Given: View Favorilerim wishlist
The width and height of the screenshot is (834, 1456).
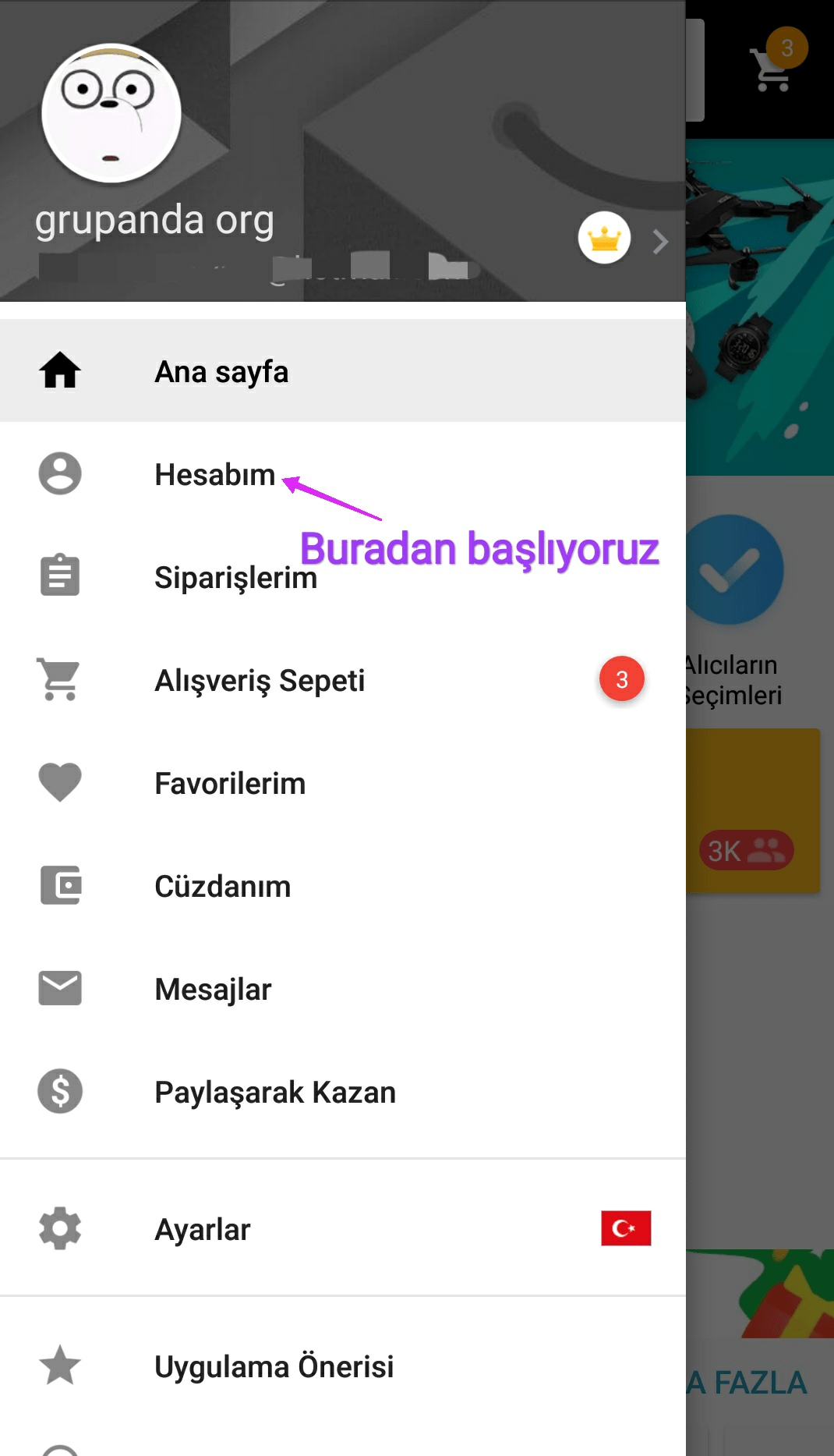Looking at the screenshot, I should pyautogui.click(x=230, y=783).
